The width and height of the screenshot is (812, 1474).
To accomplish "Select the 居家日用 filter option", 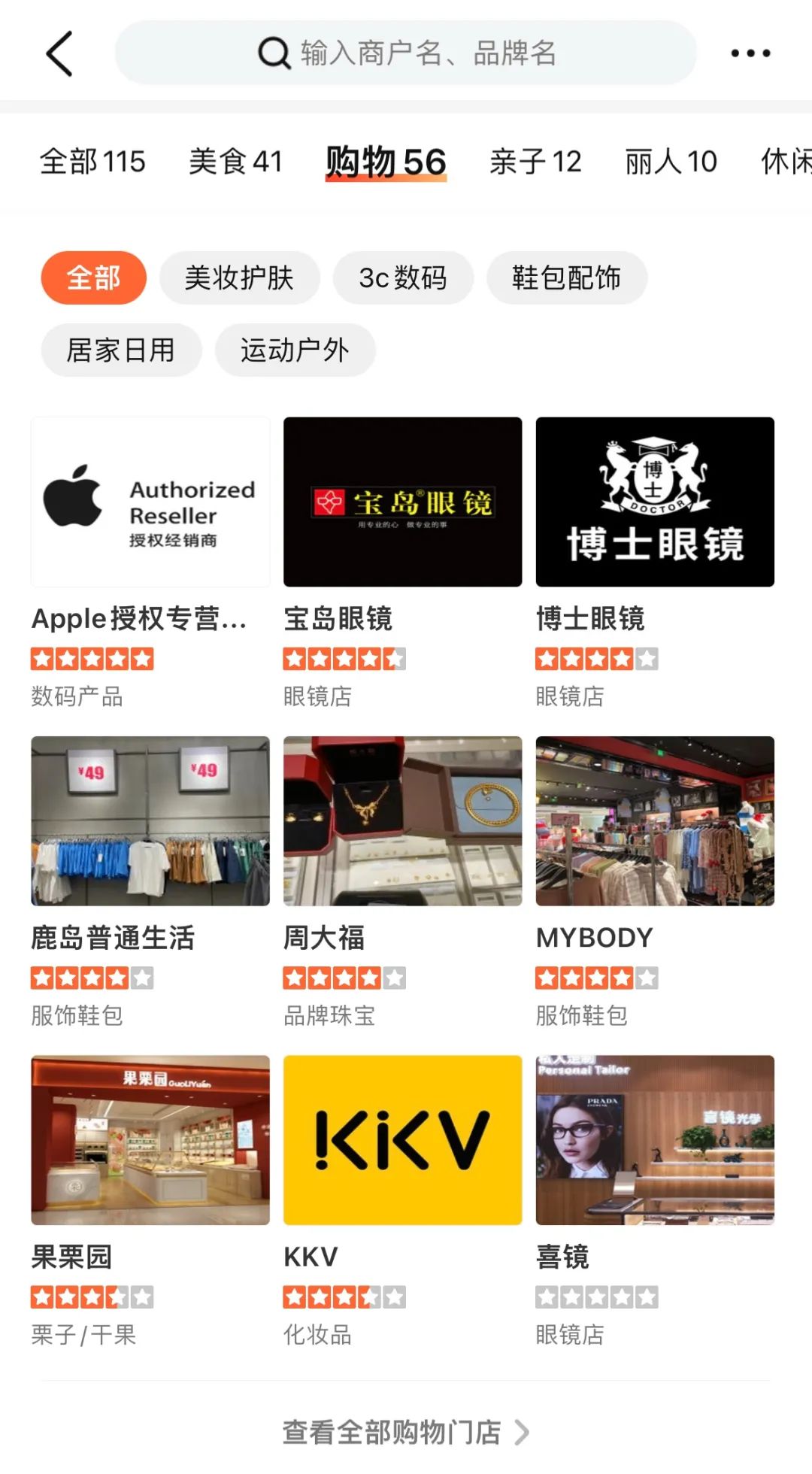I will 121,350.
